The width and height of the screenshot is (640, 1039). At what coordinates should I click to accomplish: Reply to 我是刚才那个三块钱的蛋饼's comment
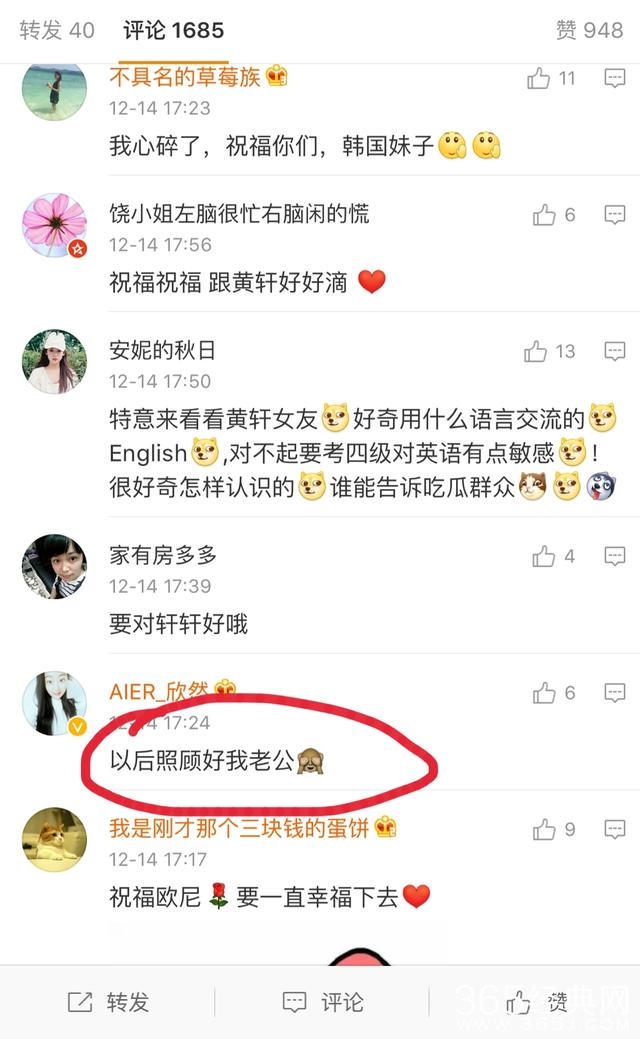(x=614, y=828)
